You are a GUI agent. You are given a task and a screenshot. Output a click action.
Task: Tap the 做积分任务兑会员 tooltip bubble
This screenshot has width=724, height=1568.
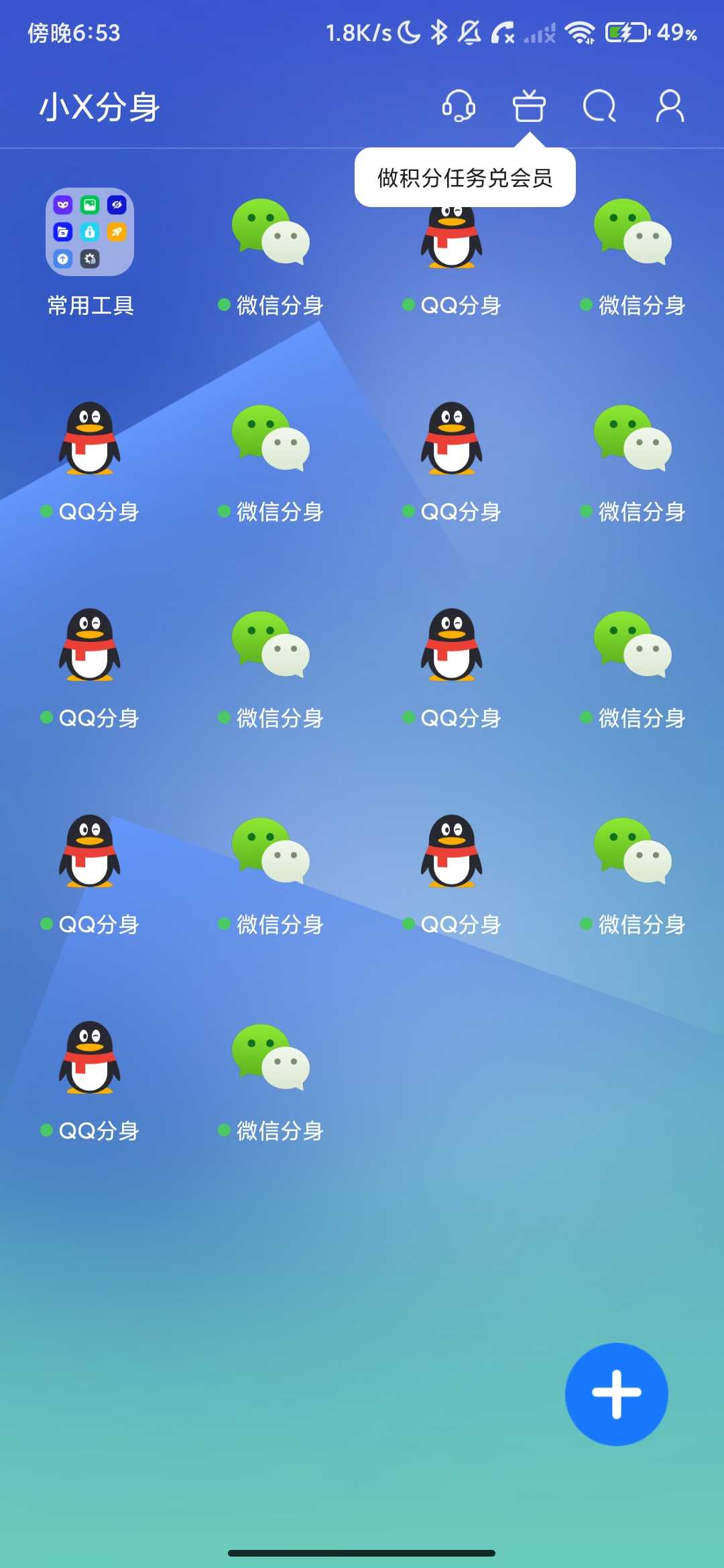[465, 178]
